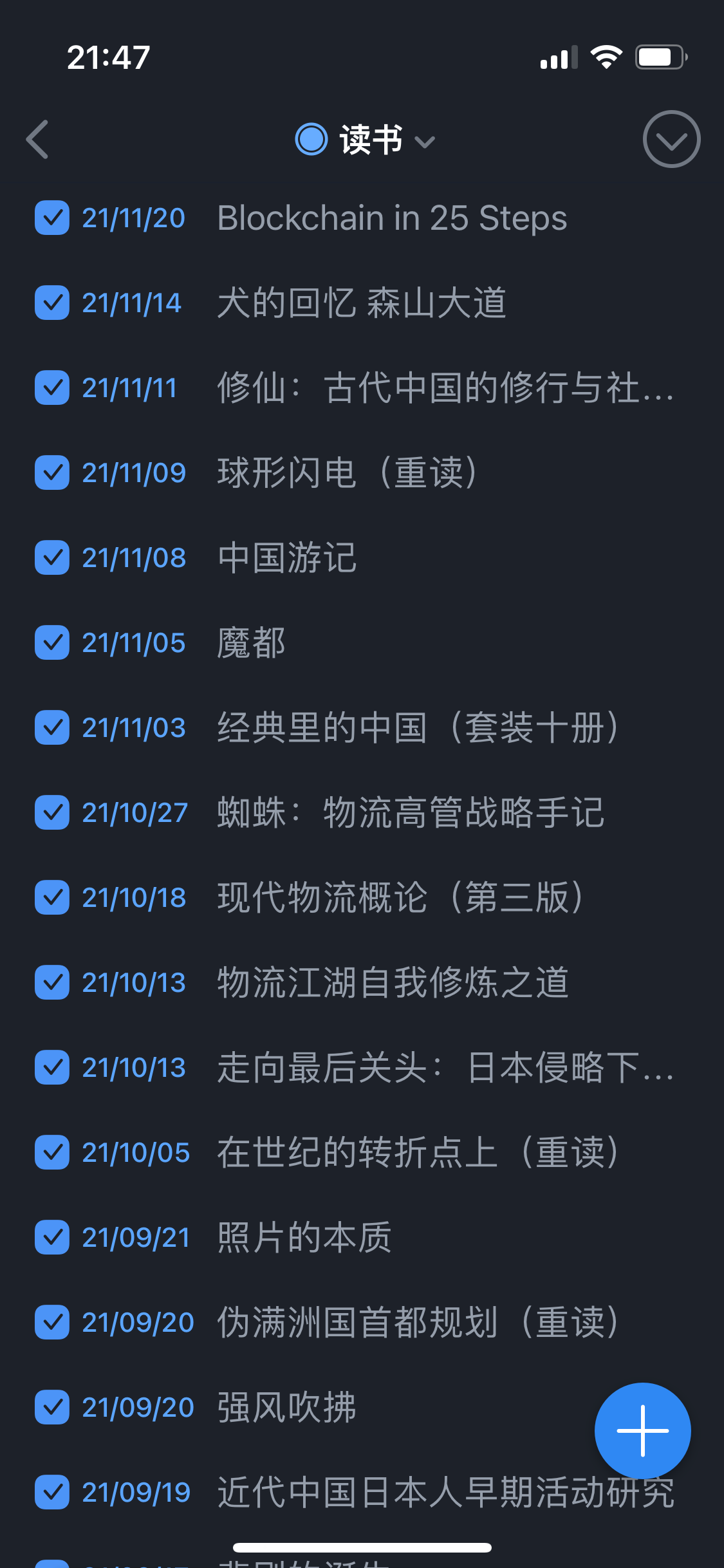Open the 走向最后关头 entry
This screenshot has height=1568, width=724.
click(x=445, y=1067)
